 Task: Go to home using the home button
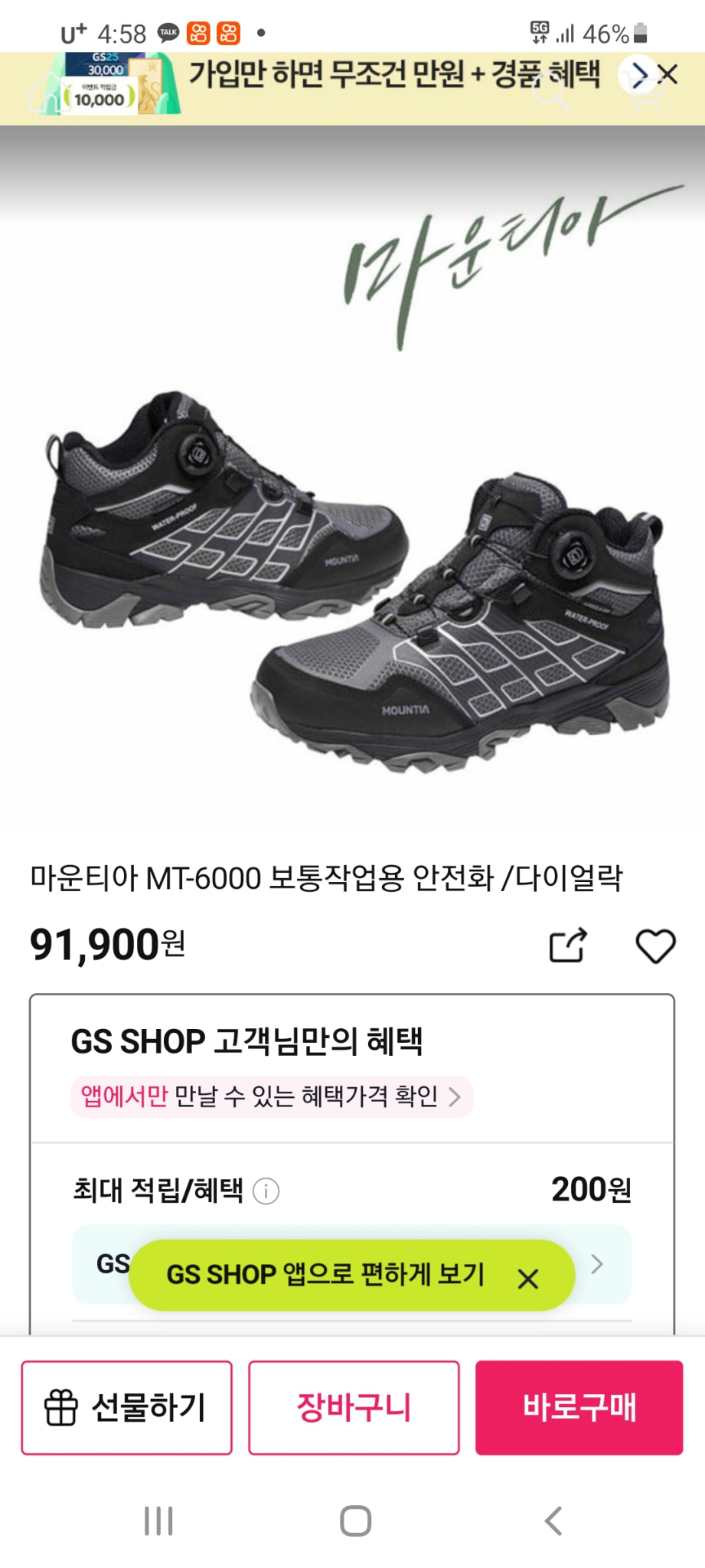352,1521
